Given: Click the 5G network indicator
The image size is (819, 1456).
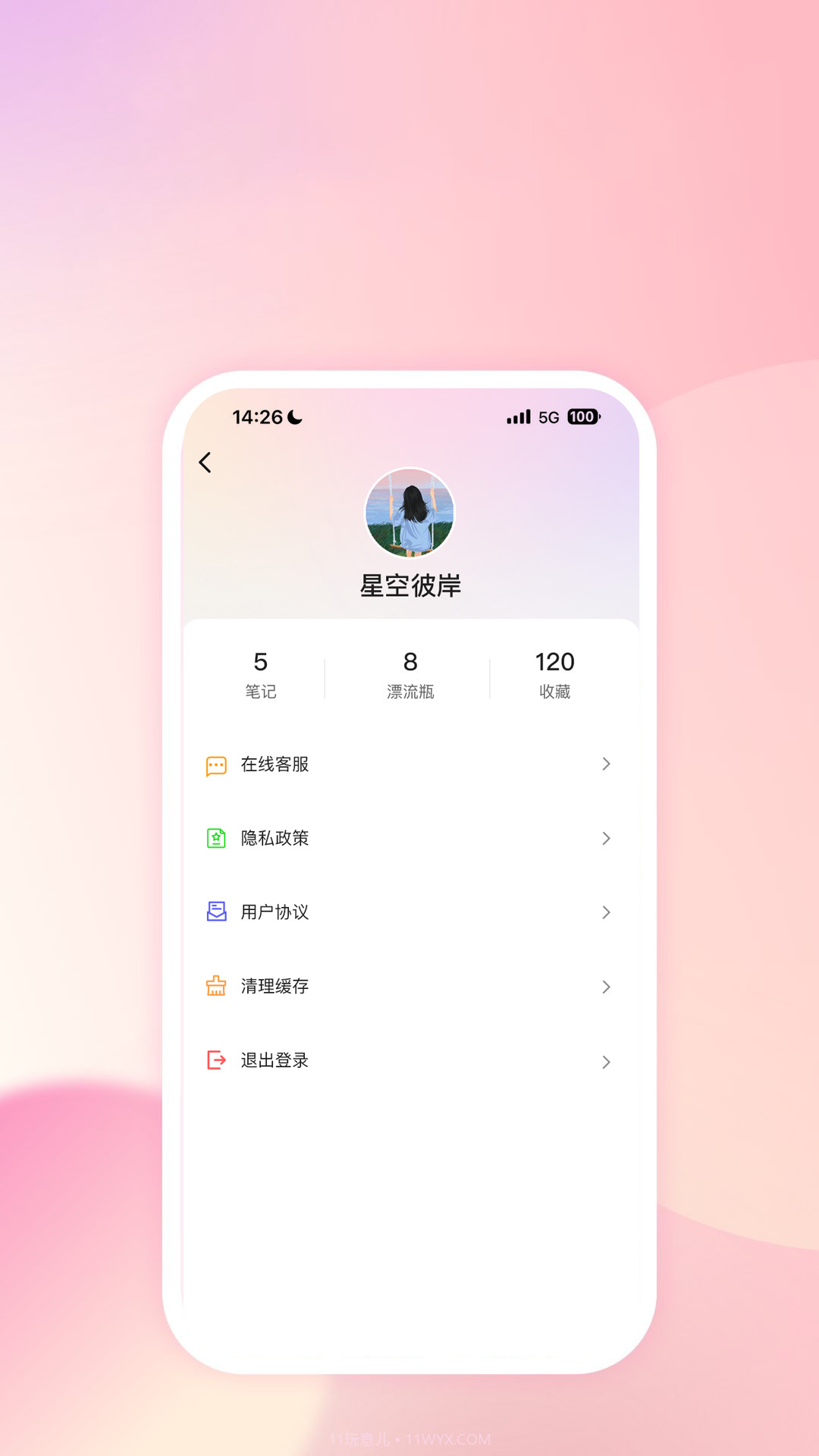Looking at the screenshot, I should point(549,416).
